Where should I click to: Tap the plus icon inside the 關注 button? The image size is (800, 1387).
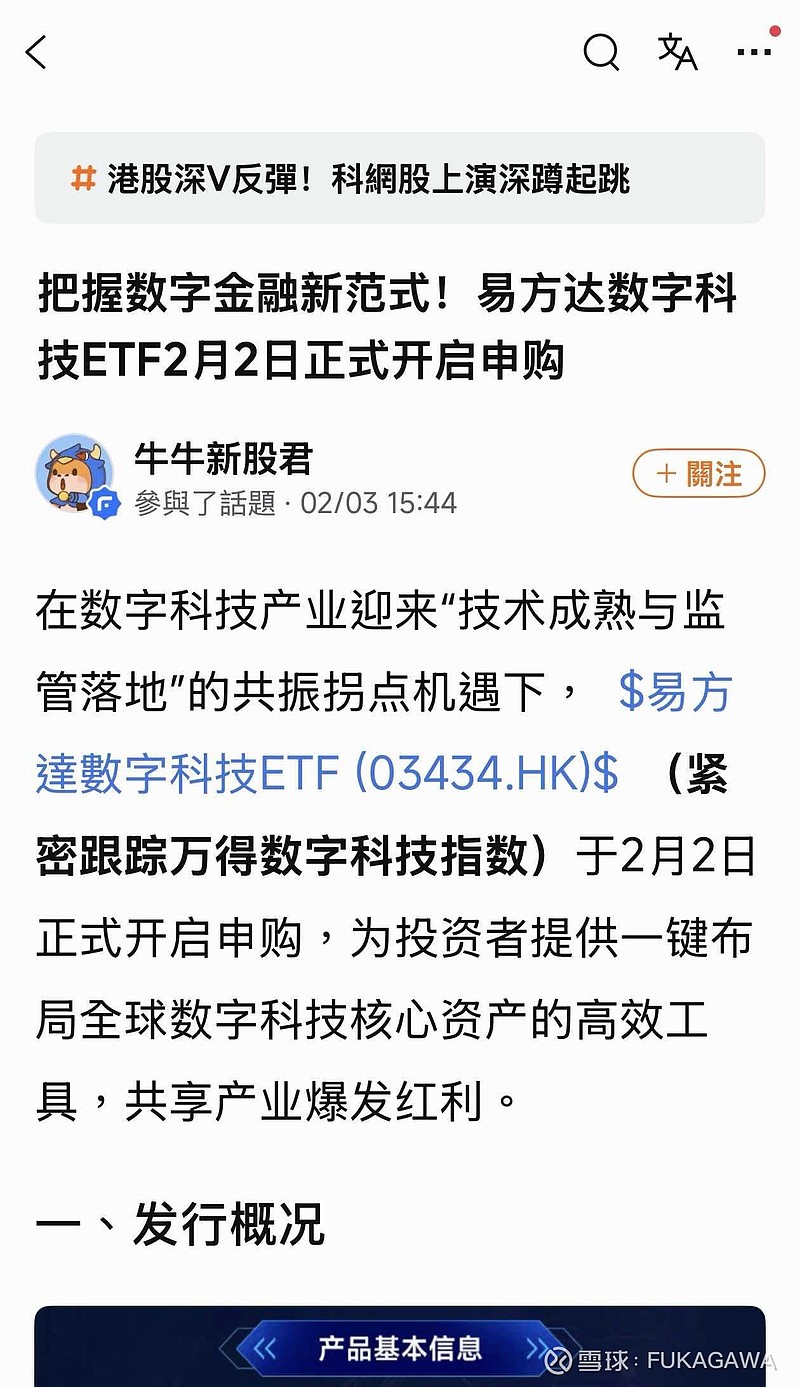[x=664, y=473]
